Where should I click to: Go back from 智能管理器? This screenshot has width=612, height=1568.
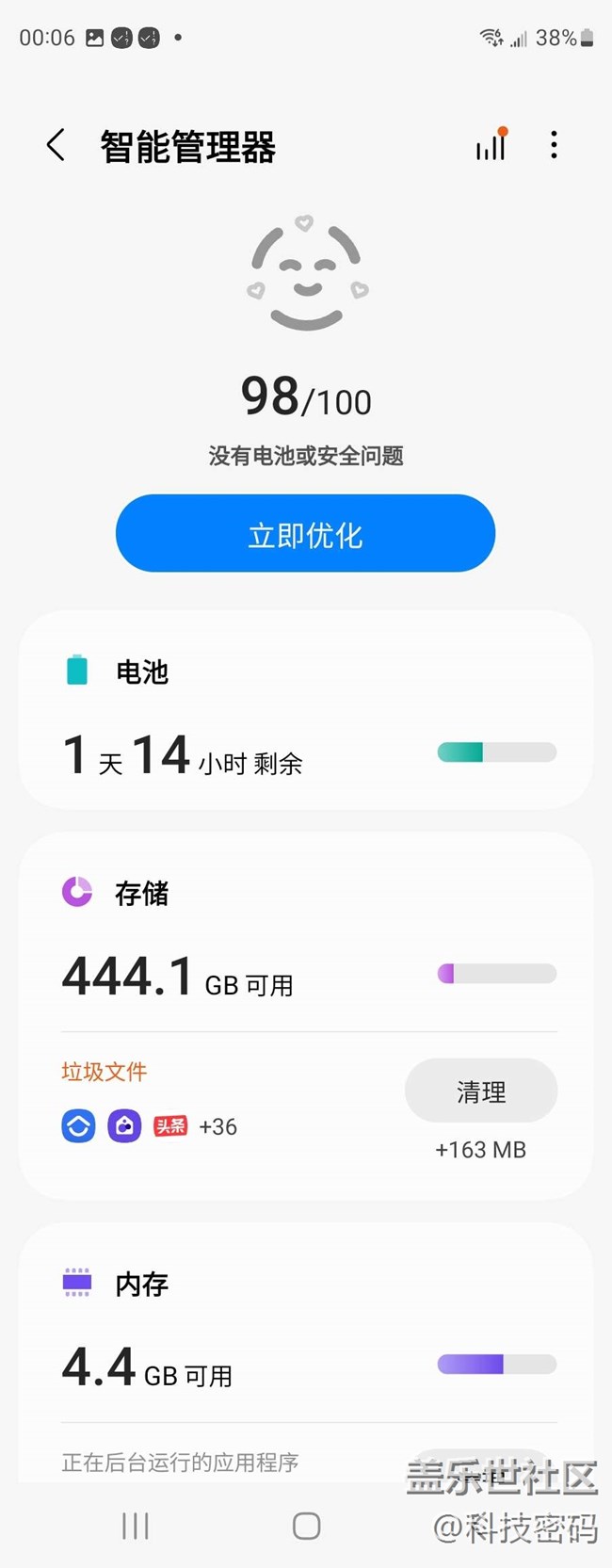click(56, 146)
